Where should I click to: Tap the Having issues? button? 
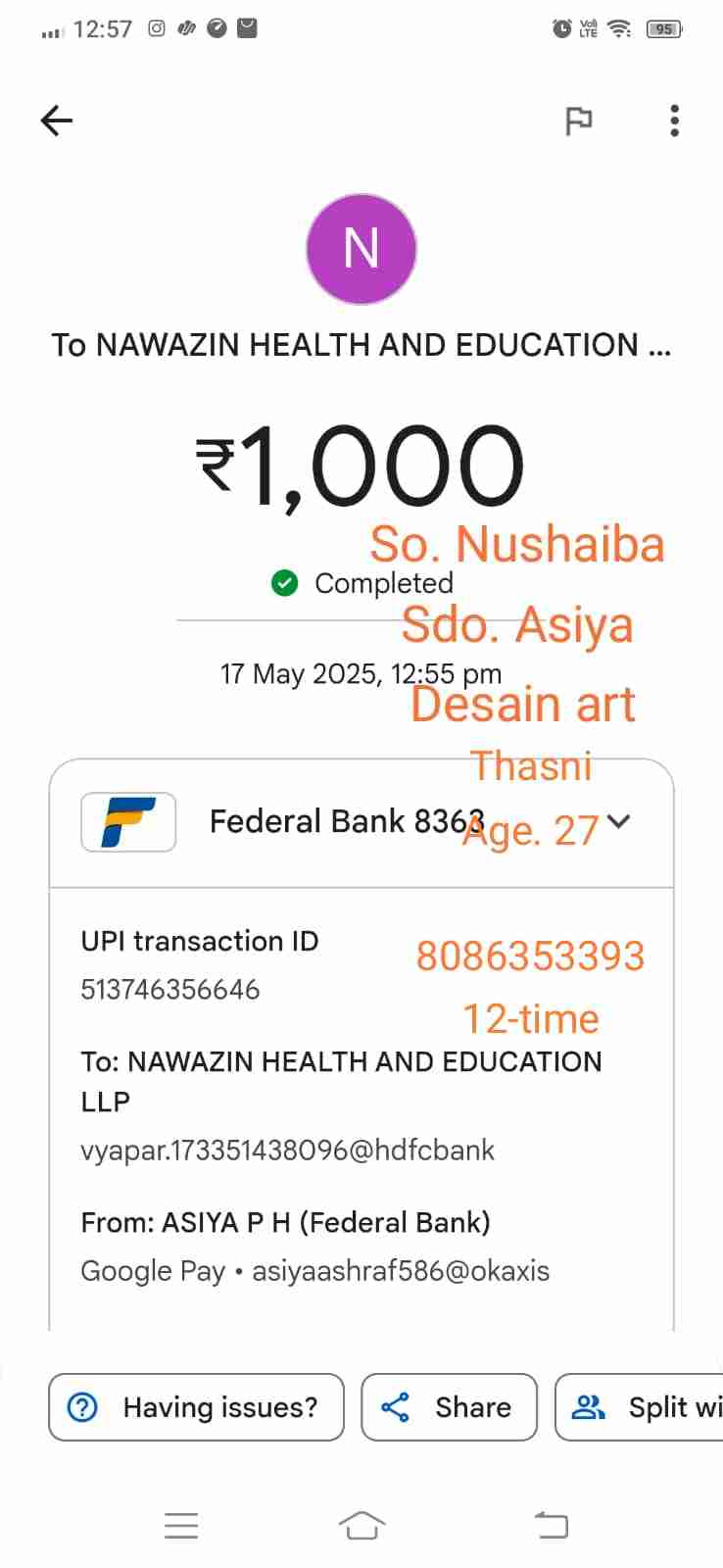point(196,1407)
